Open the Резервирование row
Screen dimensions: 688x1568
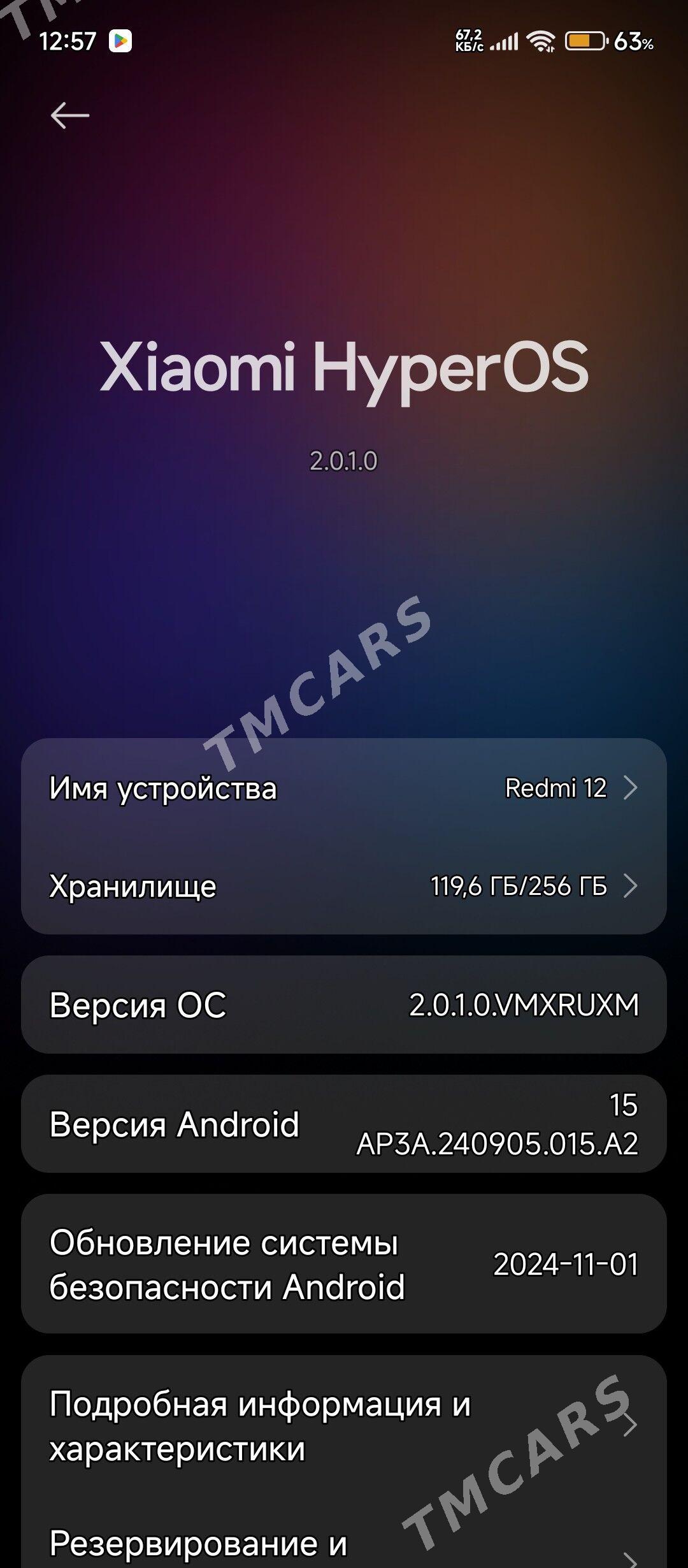point(344,1537)
